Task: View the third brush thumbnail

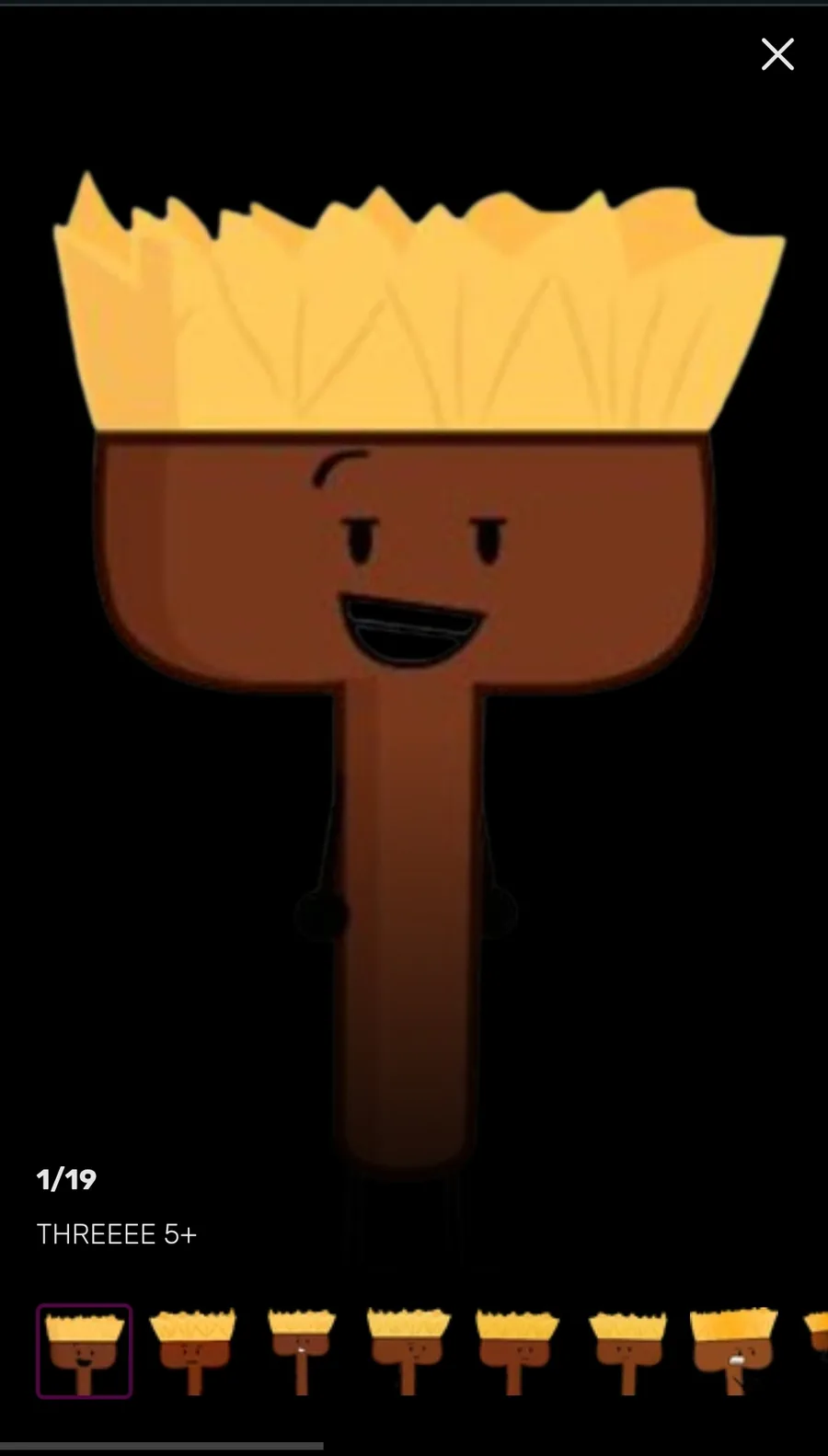Action: pos(302,1351)
